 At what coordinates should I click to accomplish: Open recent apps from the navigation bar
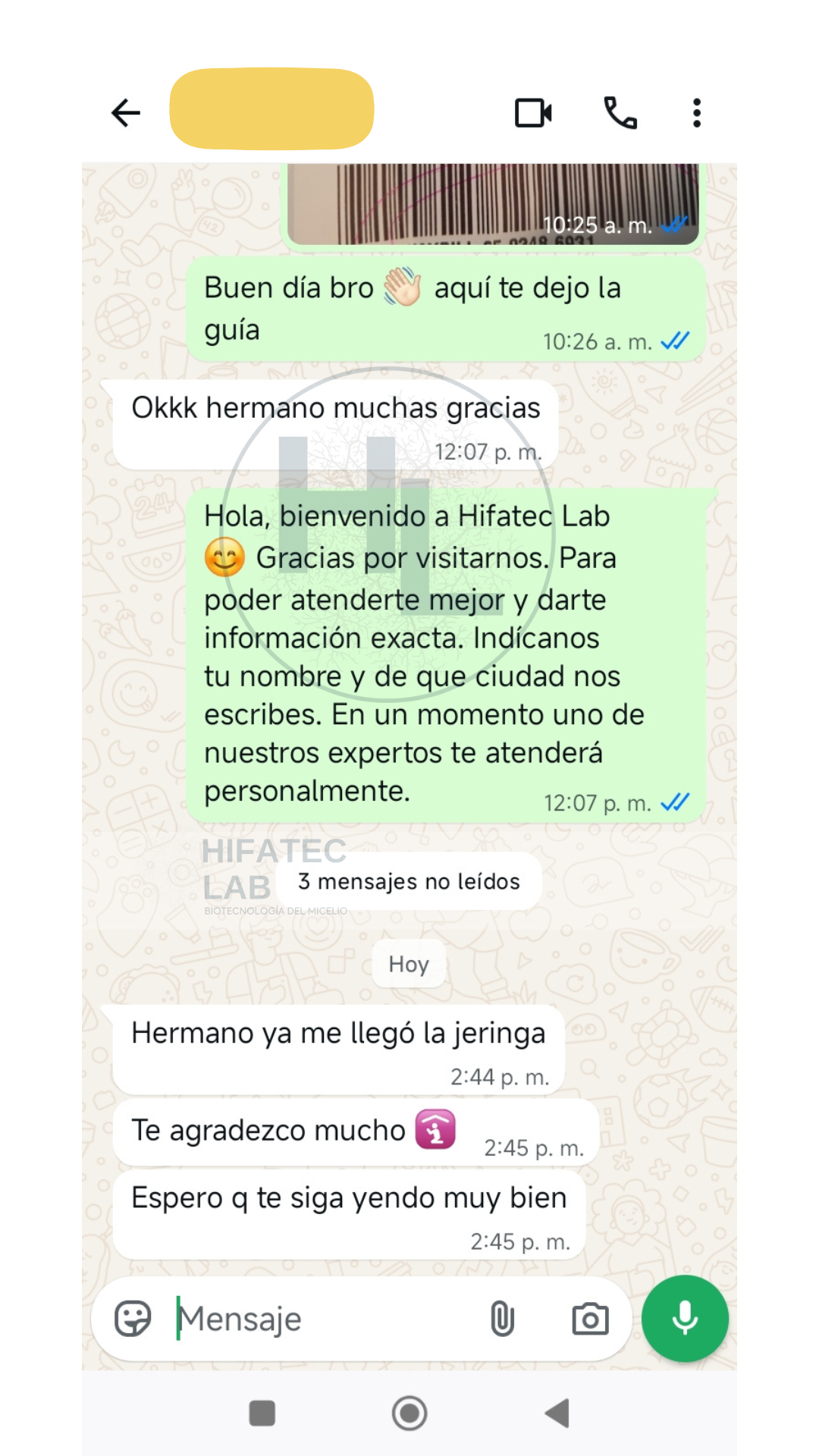click(262, 1414)
